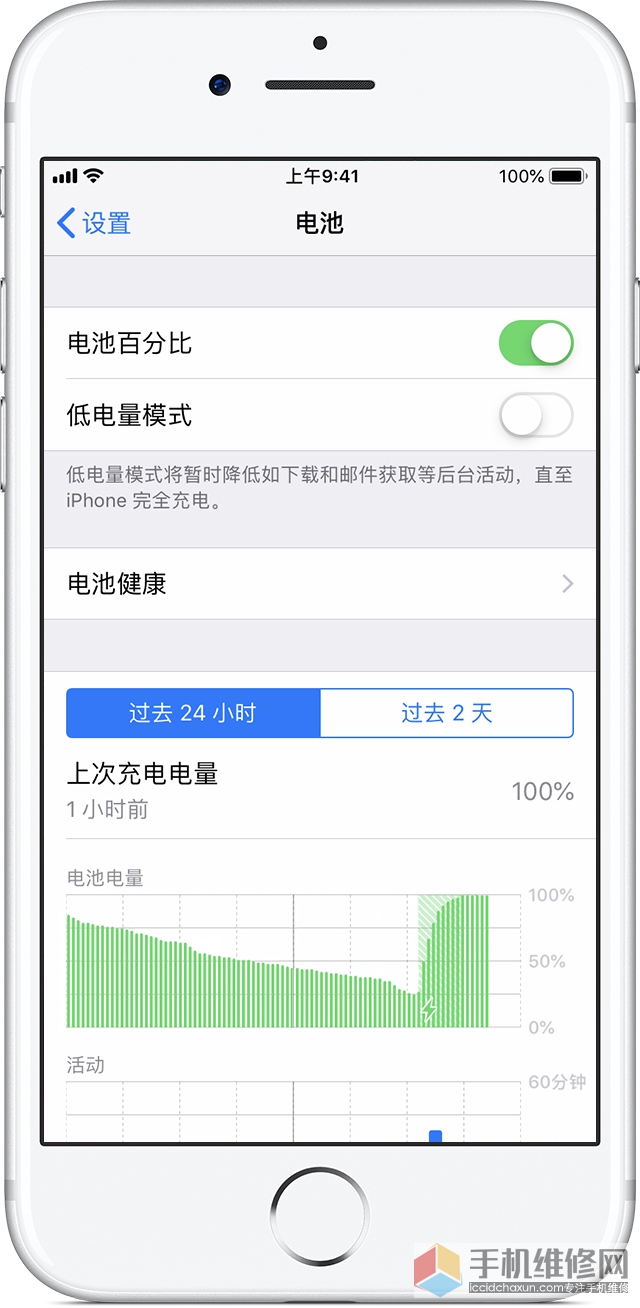The width and height of the screenshot is (640, 1308).
Task: Turn off Battery Percentage switch
Action: [x=536, y=343]
